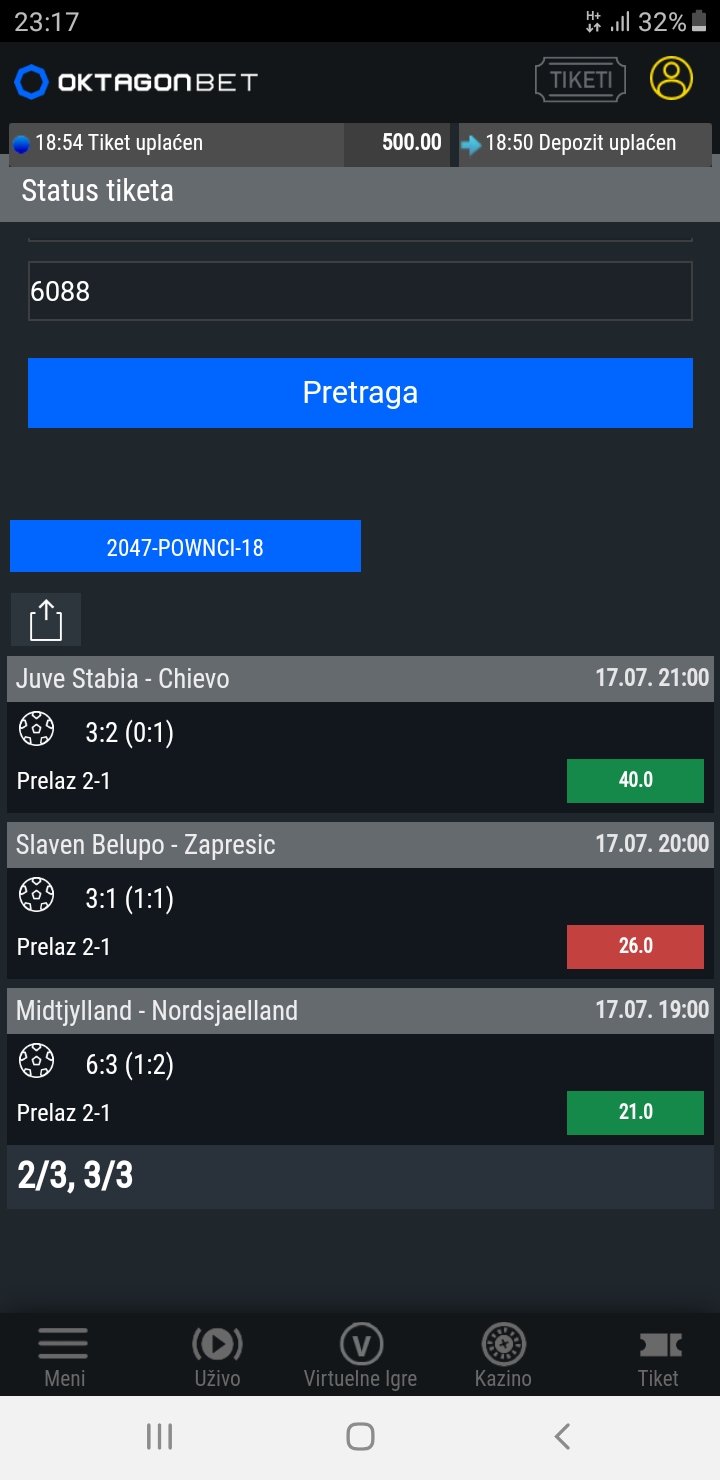Select ticket 2047-POWNCI-18
This screenshot has height=1480, width=720.
185,546
